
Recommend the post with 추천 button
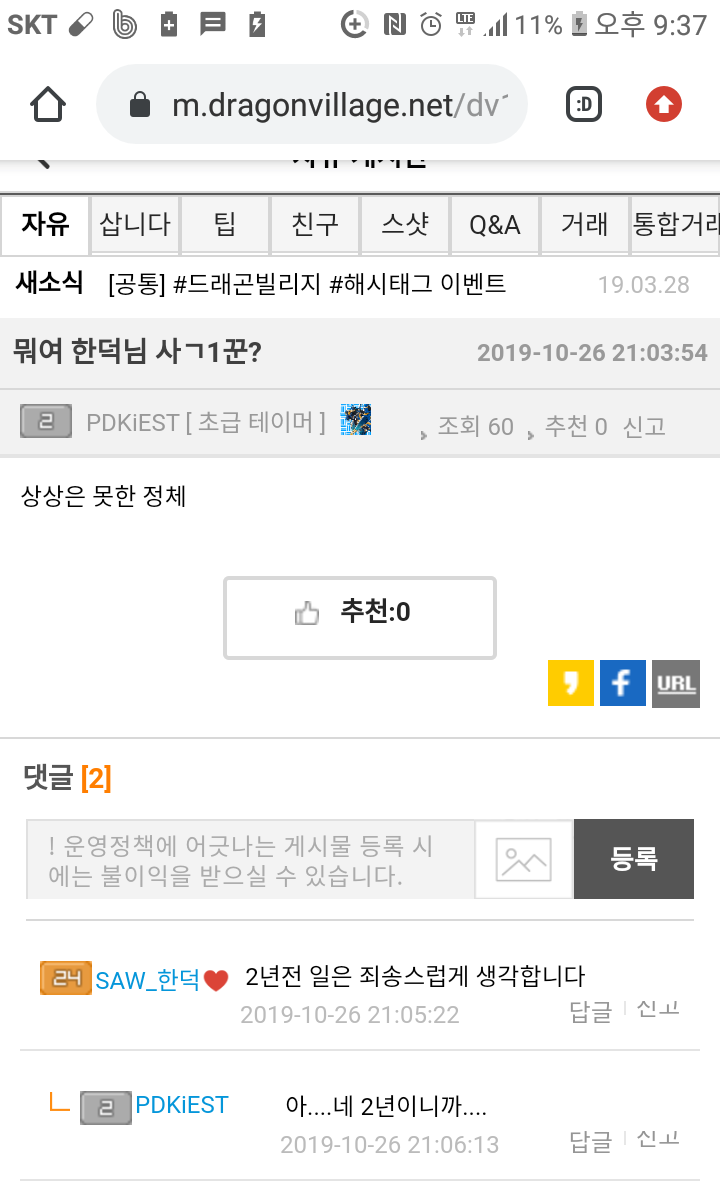[x=359, y=617]
